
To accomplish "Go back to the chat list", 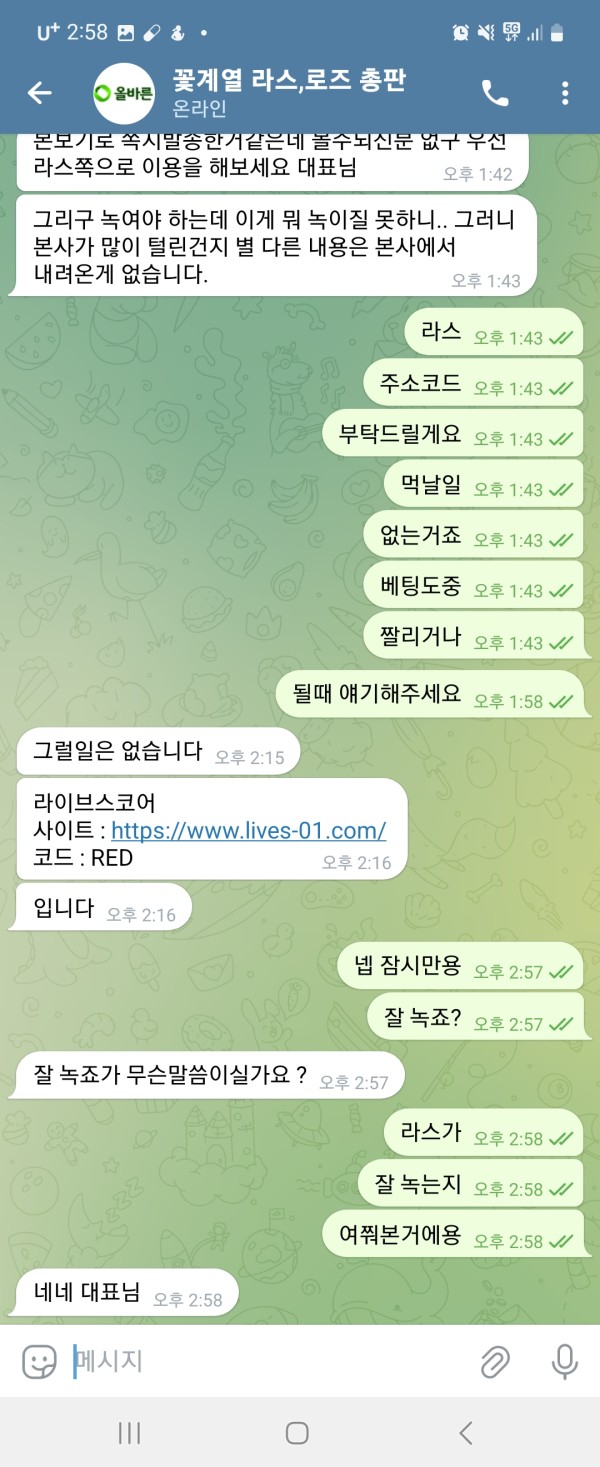I will [x=39, y=93].
